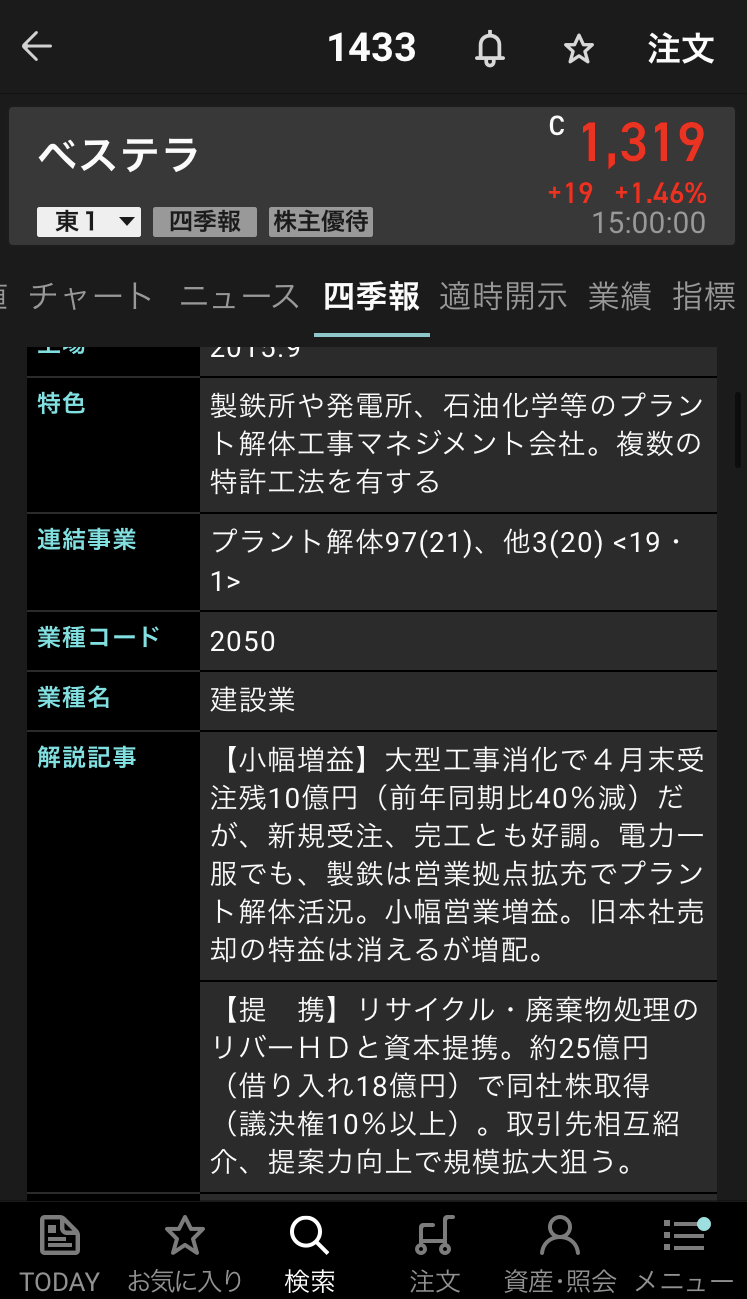Add stock 1433 to favorites star
The width and height of the screenshot is (747, 1299).
[x=579, y=49]
